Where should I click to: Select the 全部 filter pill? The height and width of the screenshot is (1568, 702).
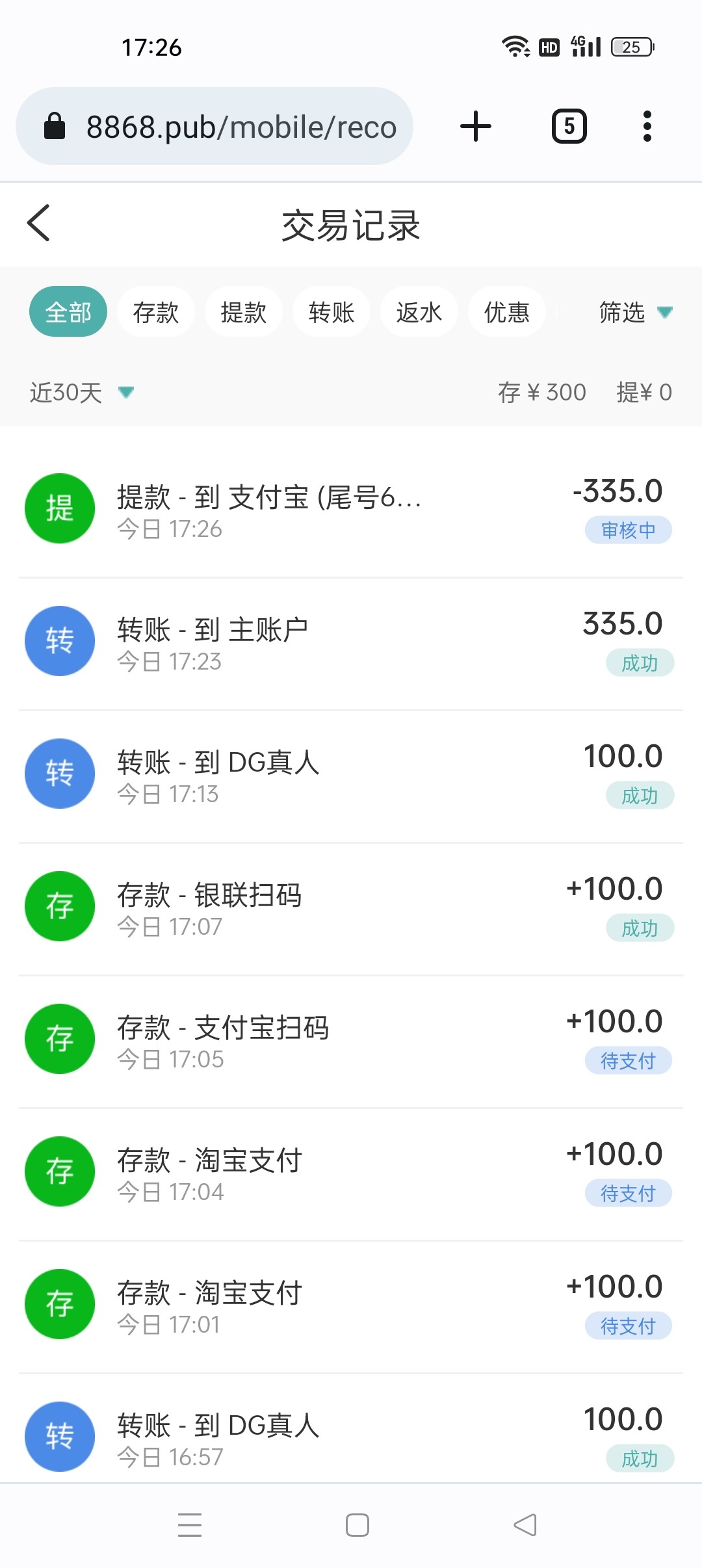tap(68, 312)
